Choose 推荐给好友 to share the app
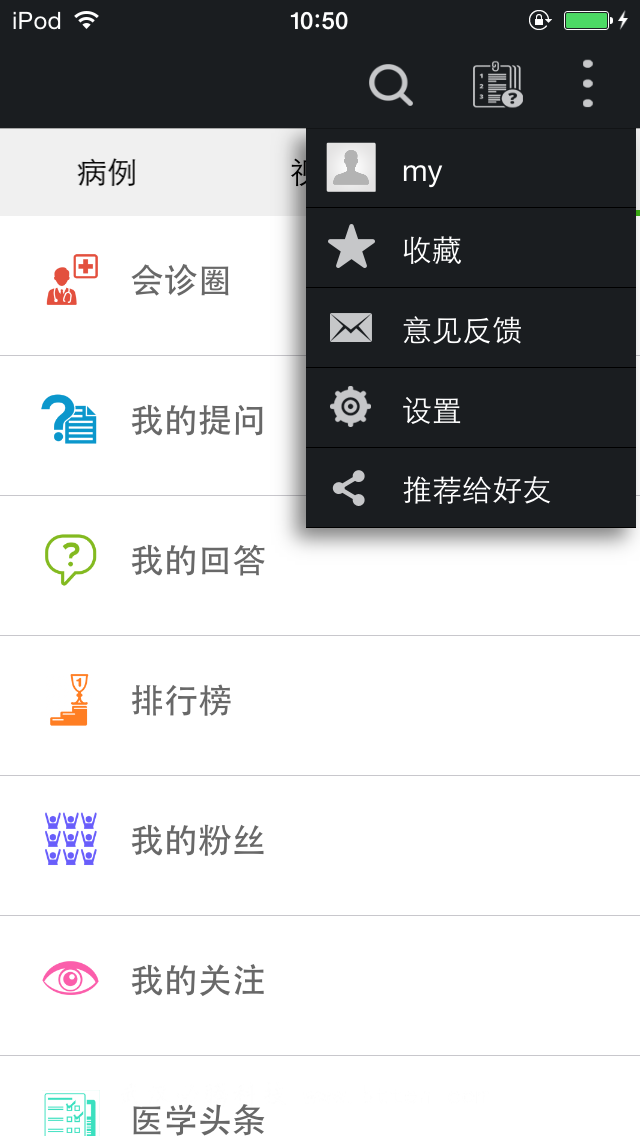 click(470, 488)
